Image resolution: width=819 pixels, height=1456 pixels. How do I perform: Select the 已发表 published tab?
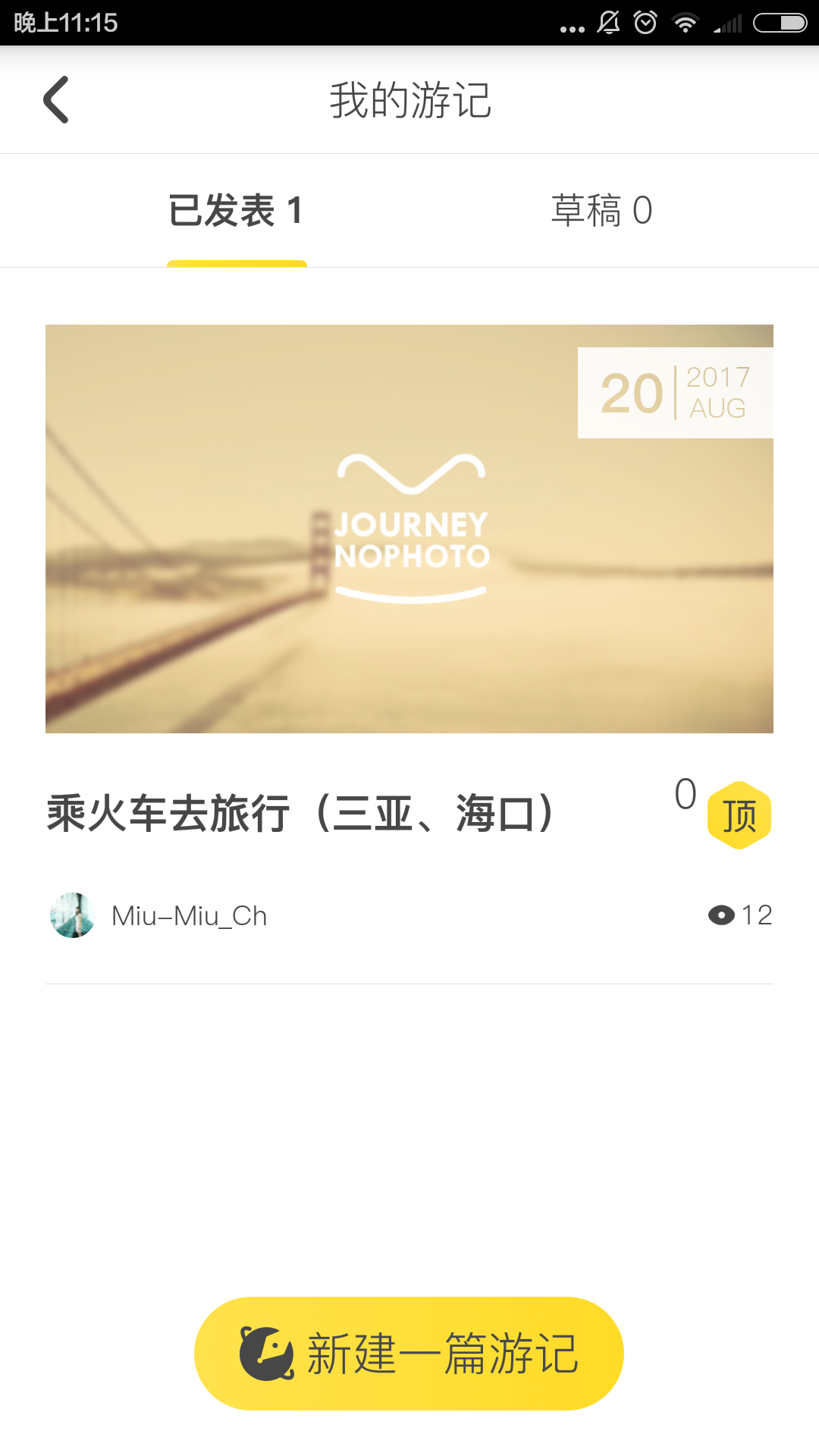(x=236, y=210)
